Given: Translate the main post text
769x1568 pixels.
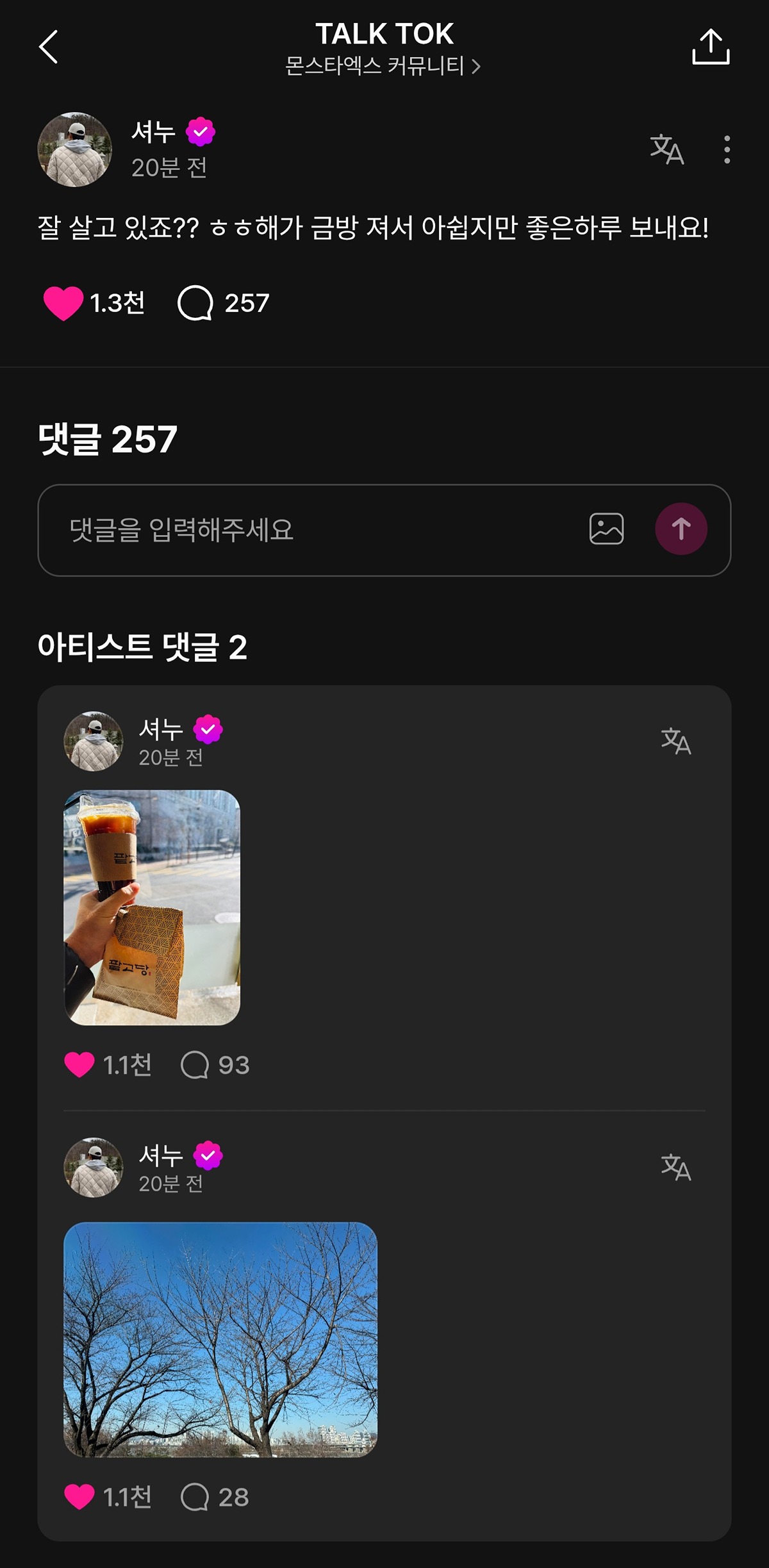Looking at the screenshot, I should click(x=666, y=149).
